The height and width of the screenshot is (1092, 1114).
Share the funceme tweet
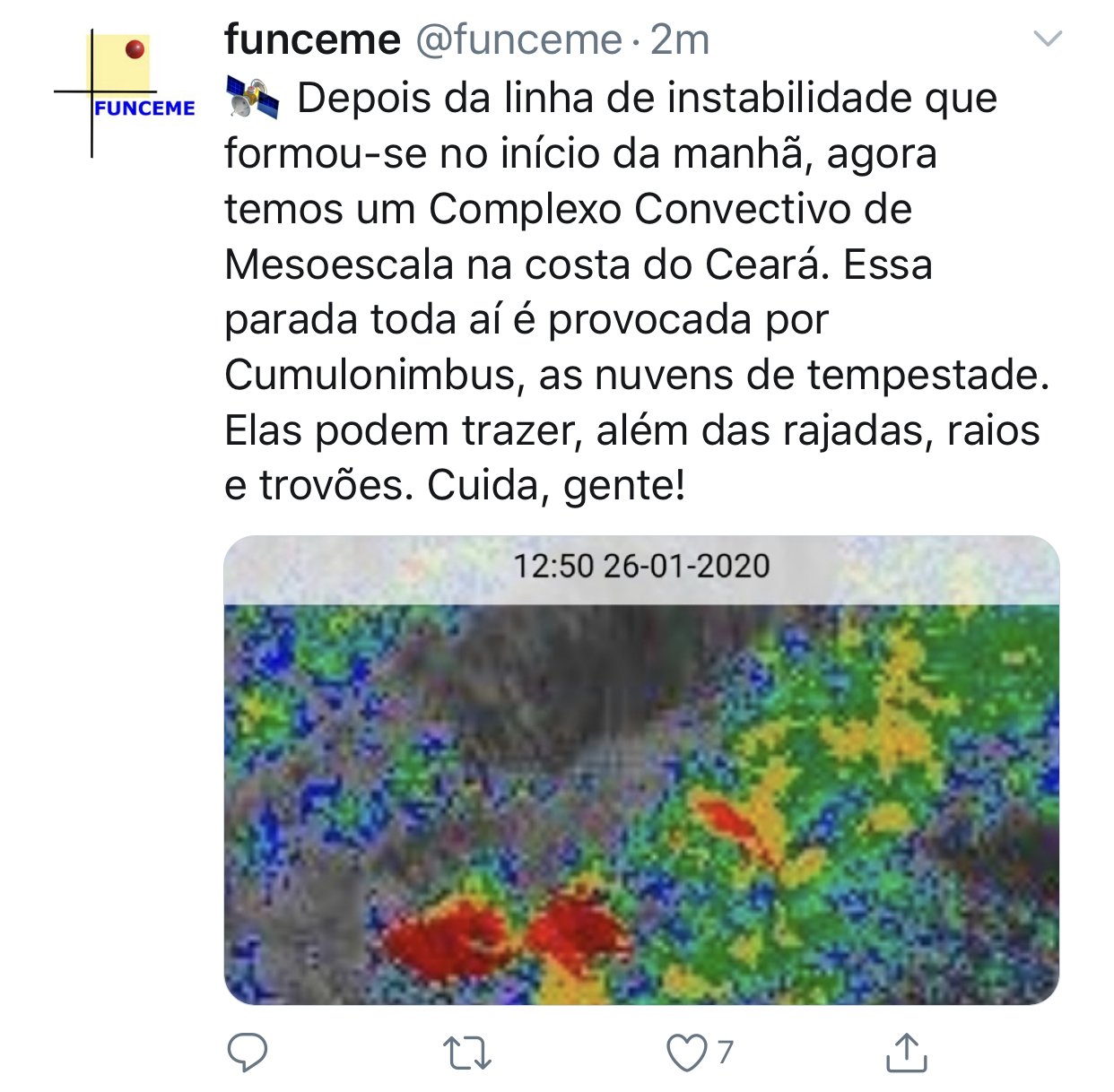[906, 1053]
